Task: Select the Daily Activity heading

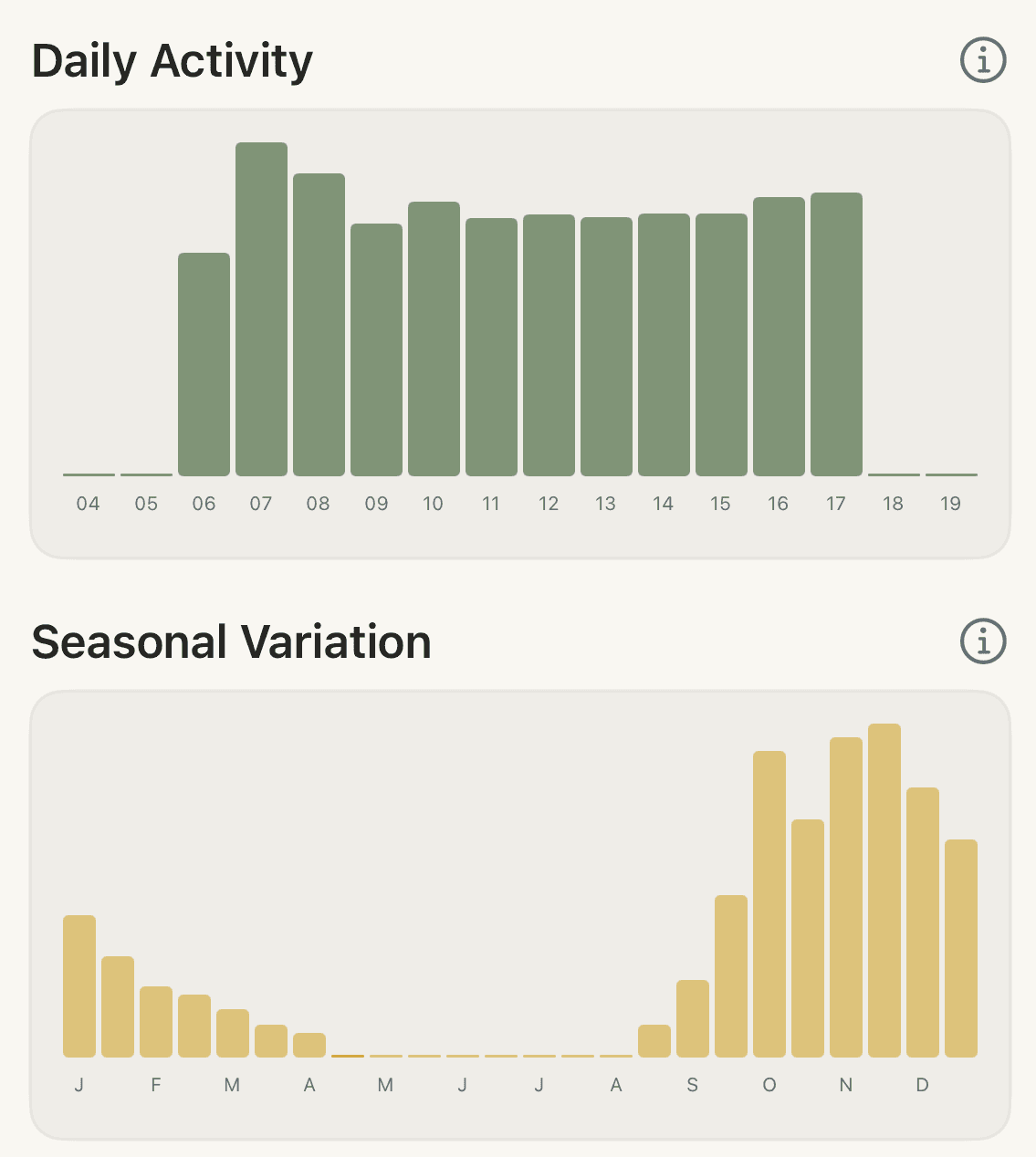Action: point(172,60)
